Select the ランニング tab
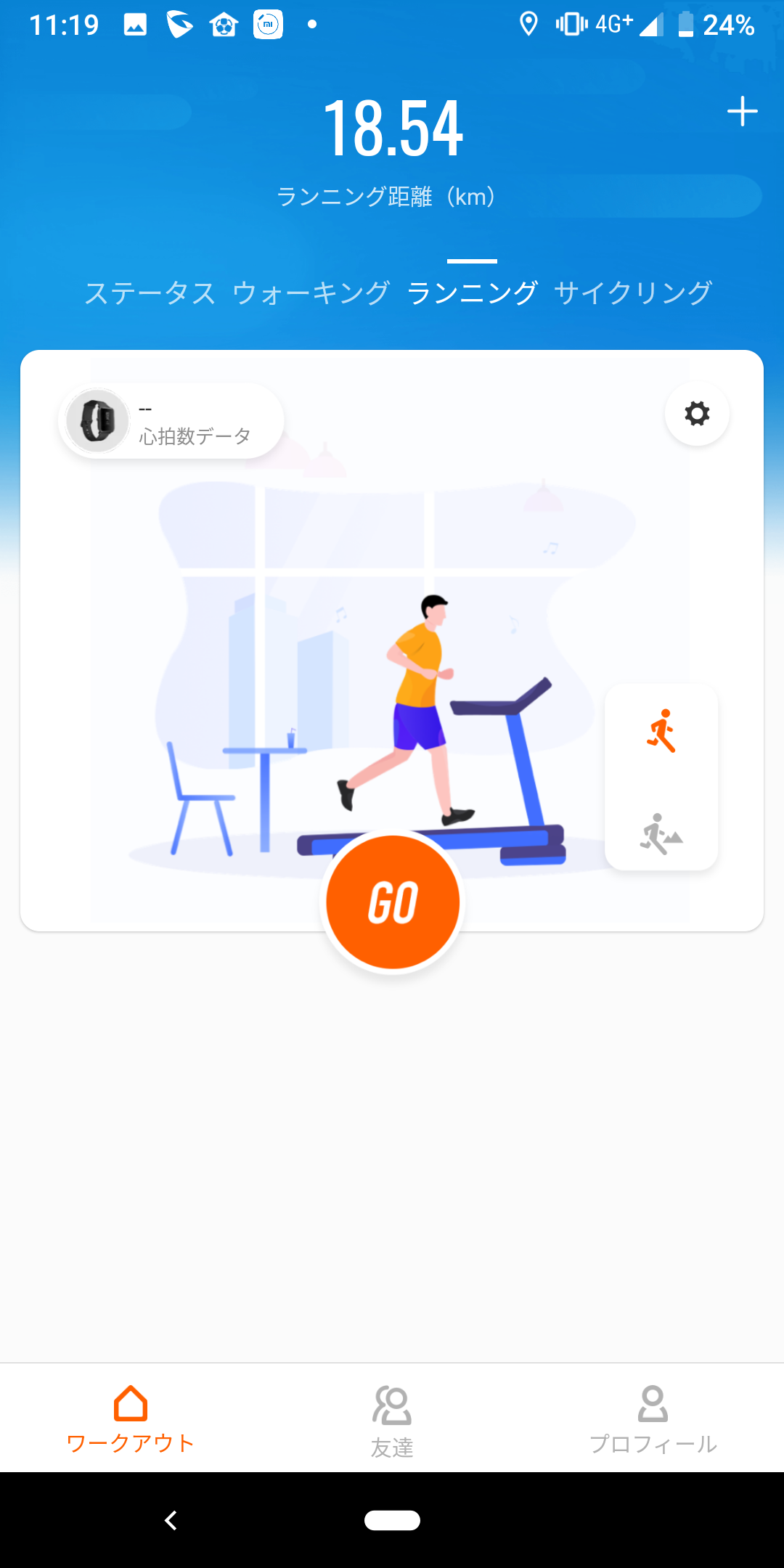 point(472,293)
